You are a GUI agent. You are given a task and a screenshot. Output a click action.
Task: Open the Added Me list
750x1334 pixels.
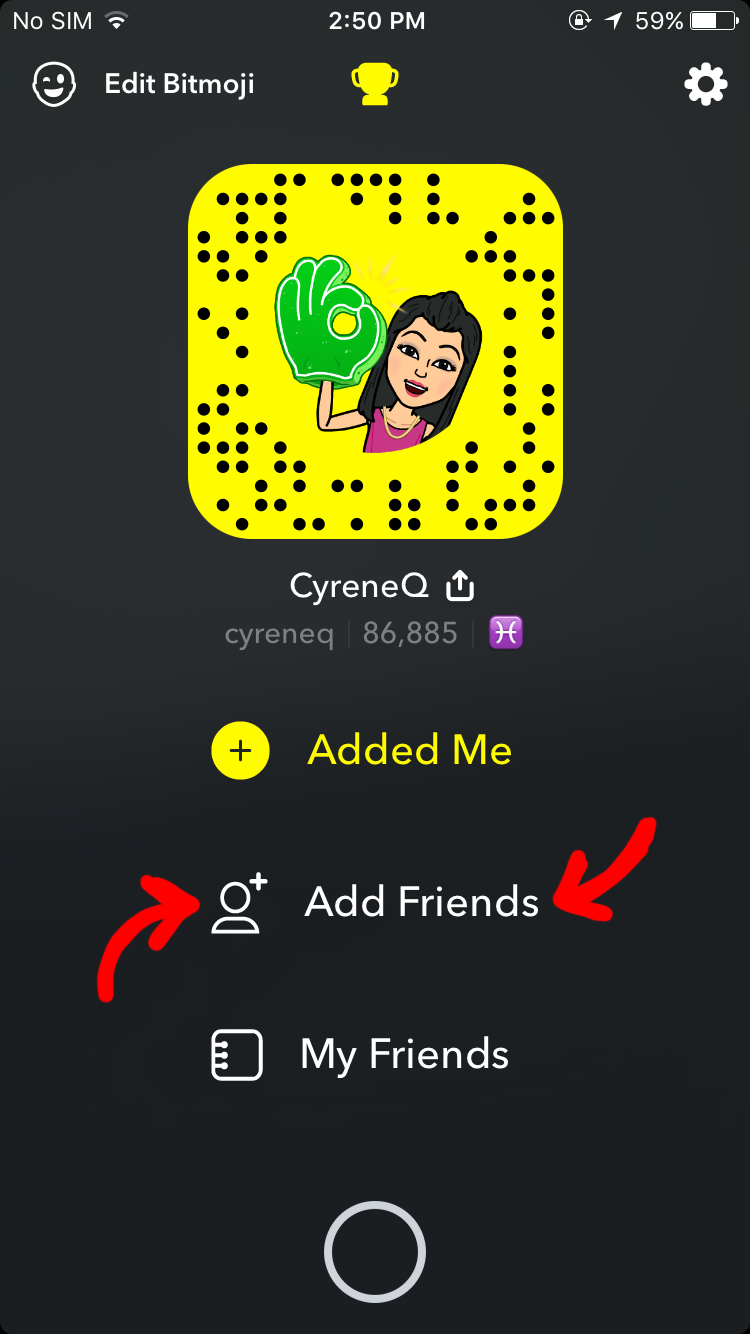pyautogui.click(x=362, y=750)
